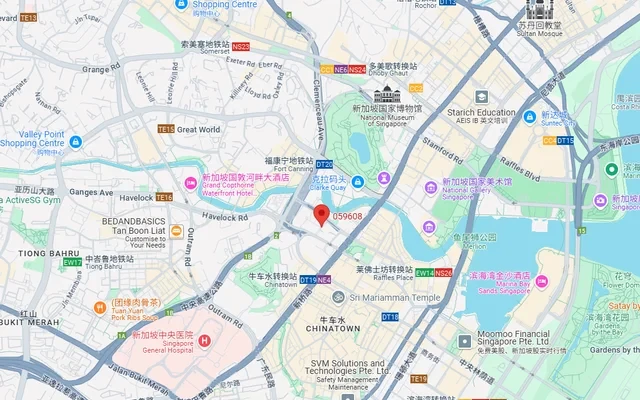
Task: Open the Clarke Quay marker
Action: (x=357, y=179)
